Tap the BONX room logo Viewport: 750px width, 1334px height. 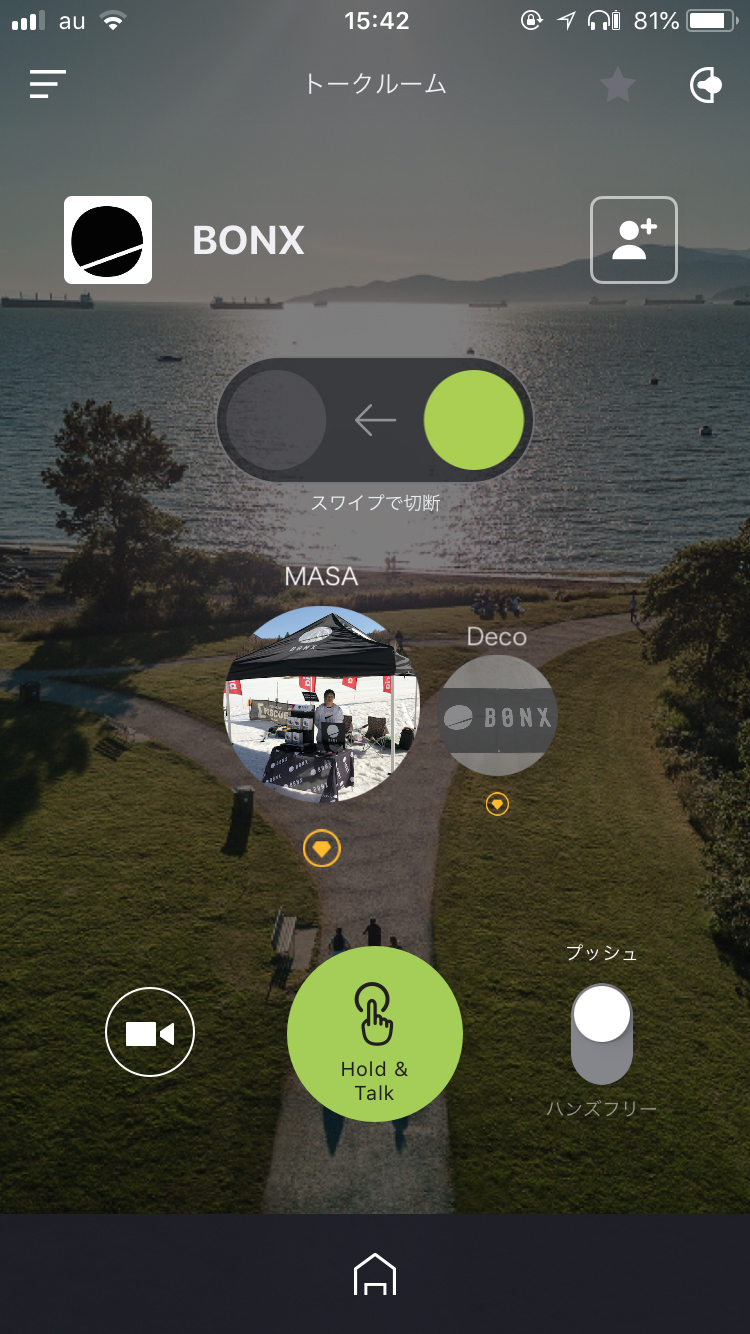pyautogui.click(x=108, y=240)
